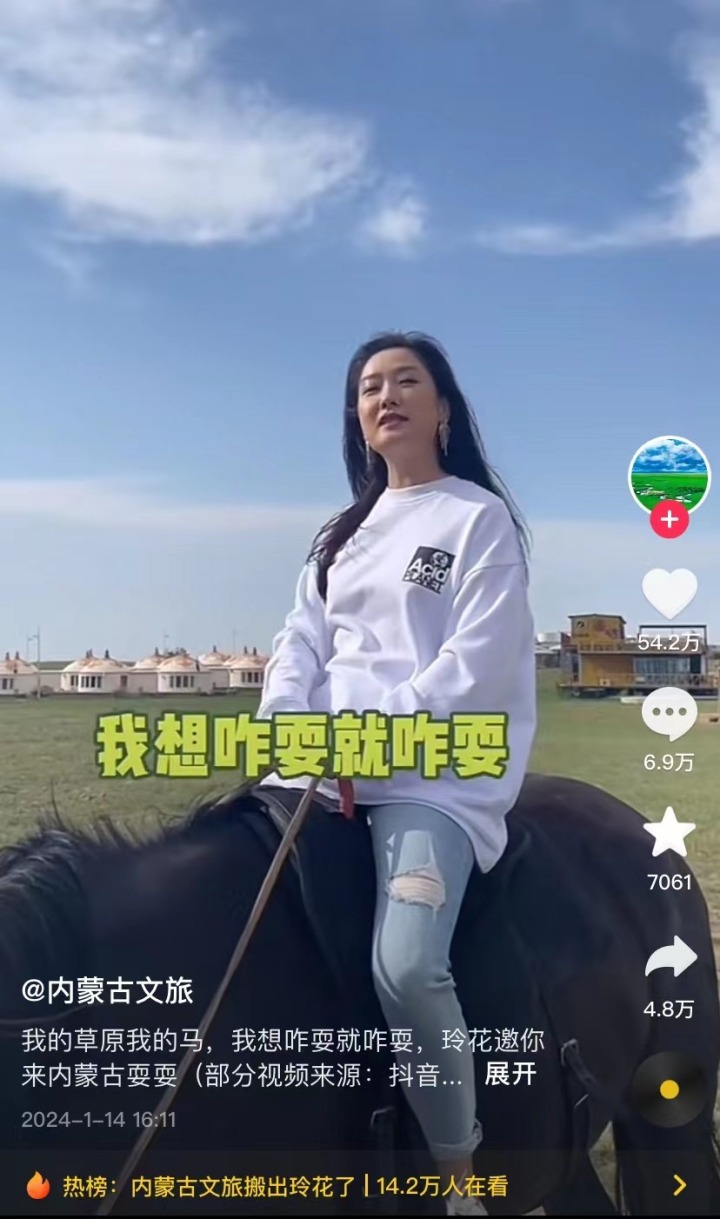Open the spinning music disc
720x1219 pixels.
(669, 1089)
